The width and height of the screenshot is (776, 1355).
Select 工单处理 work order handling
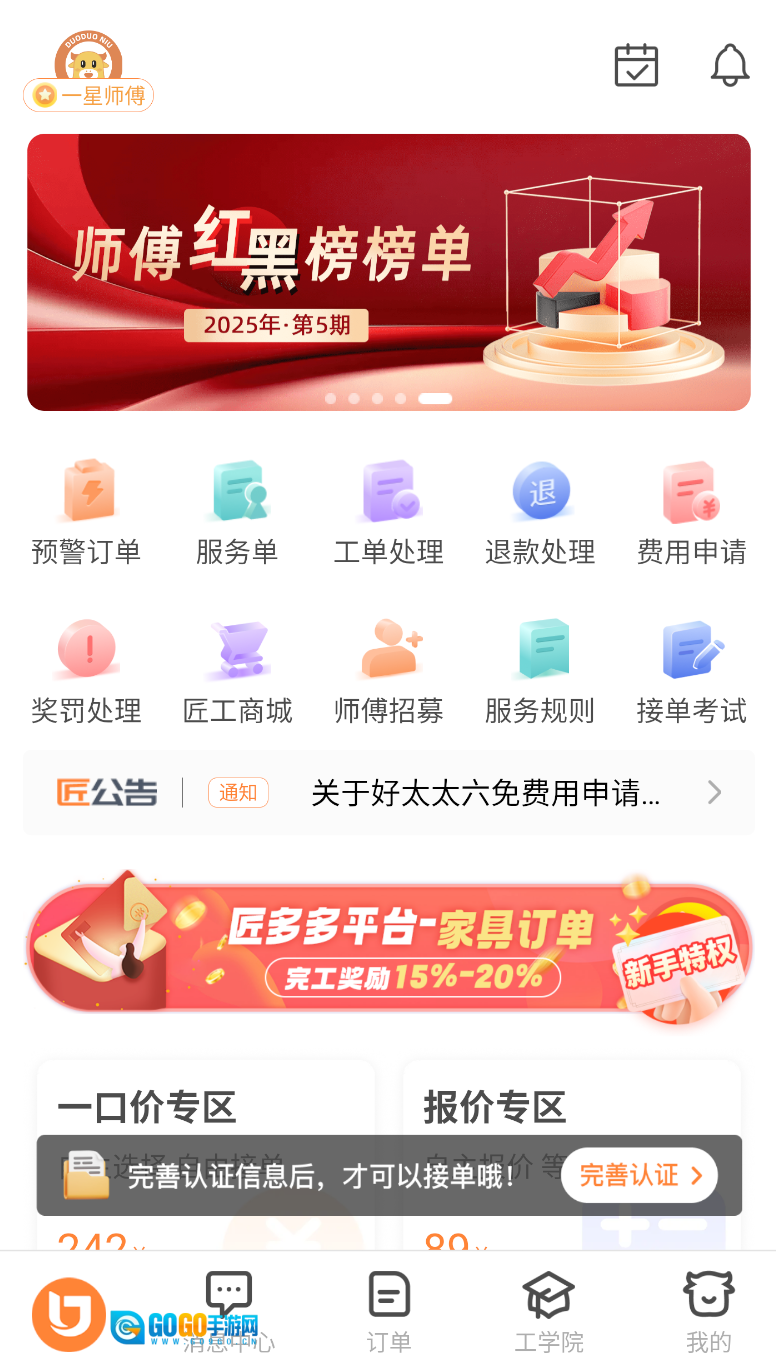pyautogui.click(x=389, y=510)
